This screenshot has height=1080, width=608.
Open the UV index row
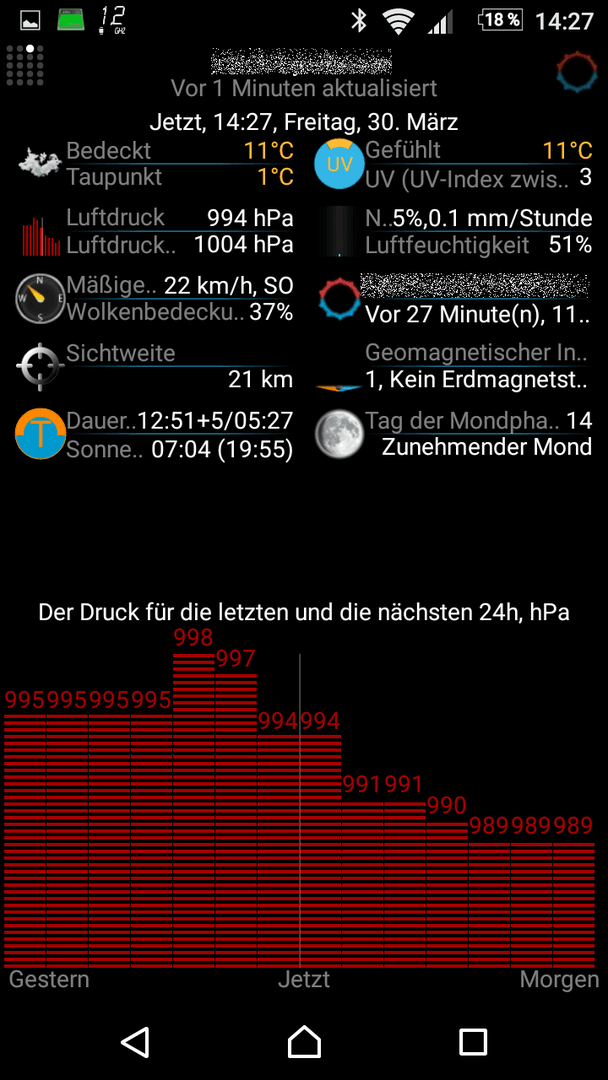click(x=452, y=163)
